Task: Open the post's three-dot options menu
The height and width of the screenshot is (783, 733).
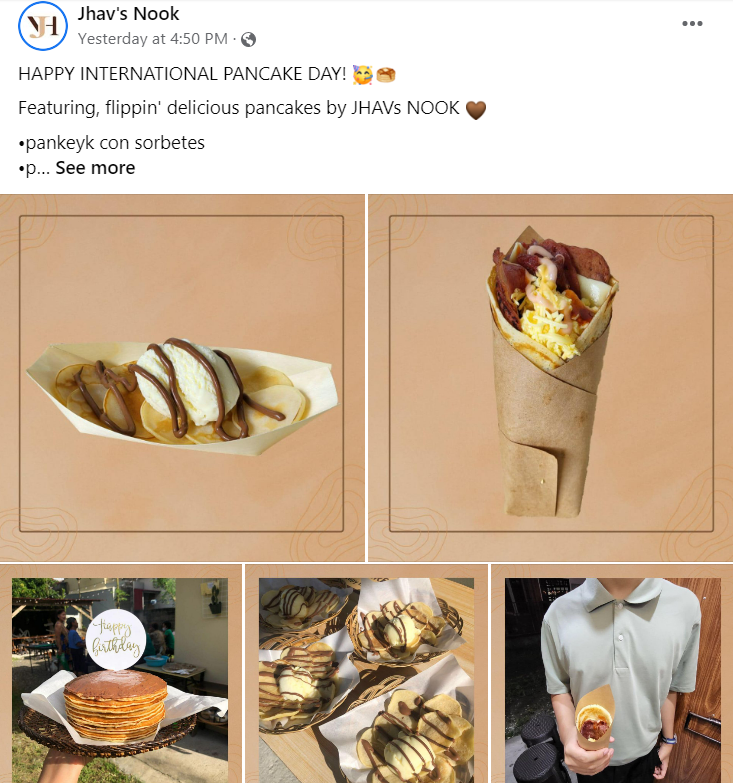Action: click(x=692, y=24)
